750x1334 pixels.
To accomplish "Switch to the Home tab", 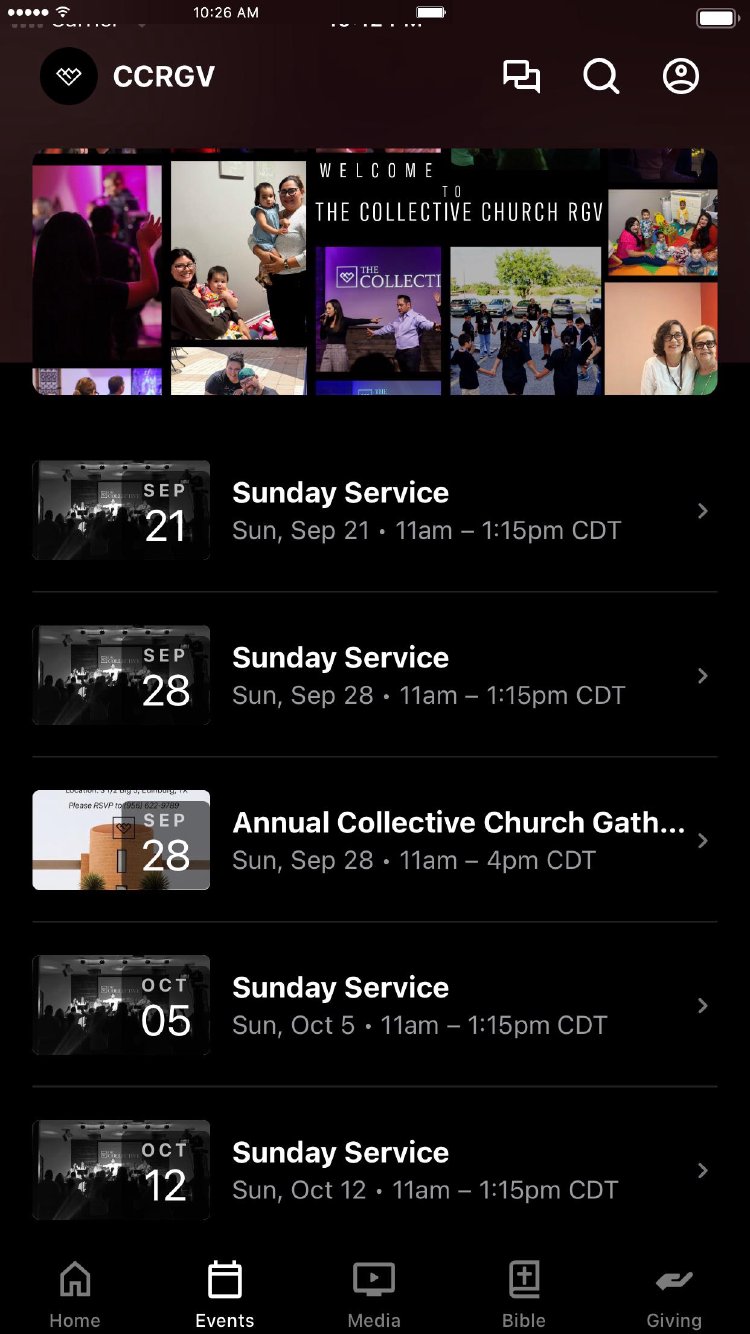I will [x=75, y=1294].
